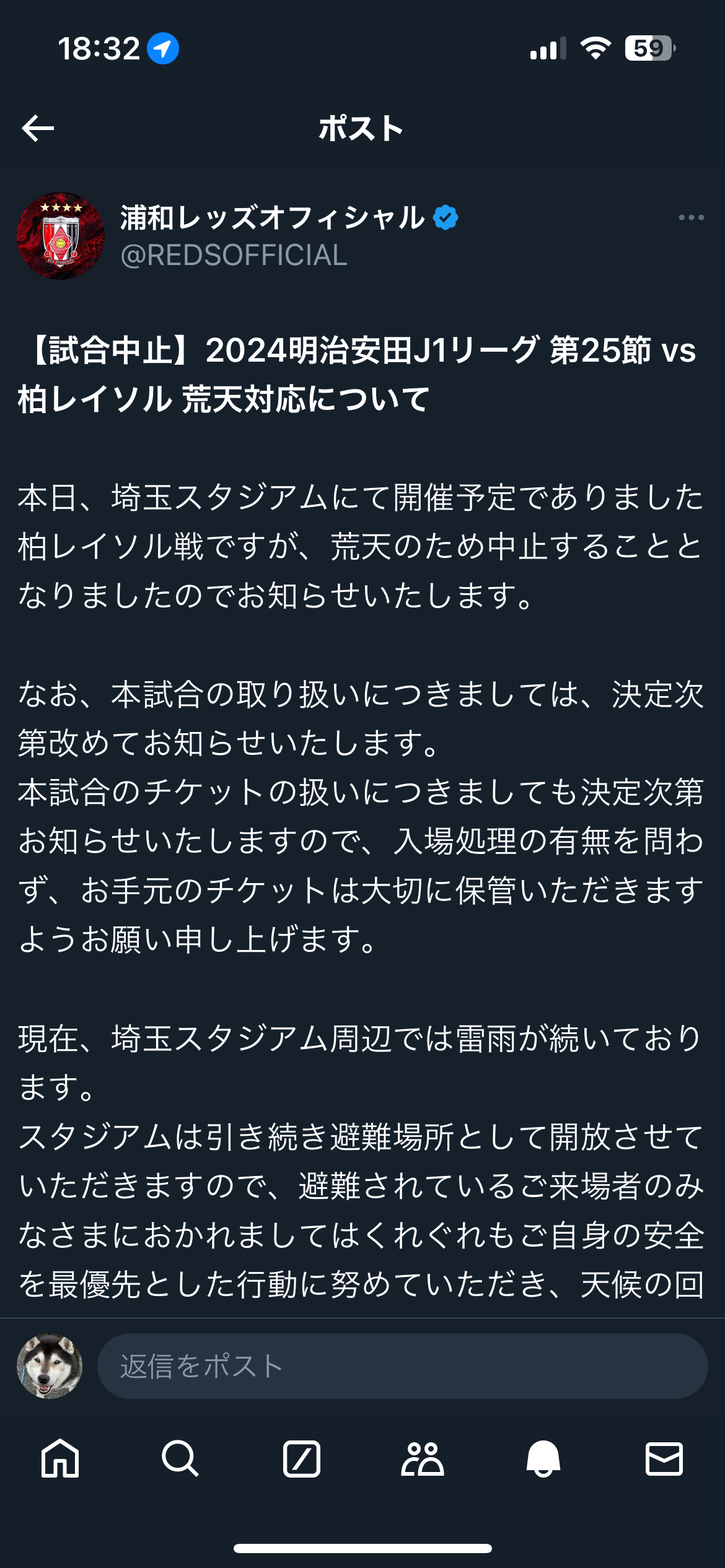This screenshot has height=1568, width=725.
Task: Open Urawa Reds profile picture
Action: coord(61,236)
